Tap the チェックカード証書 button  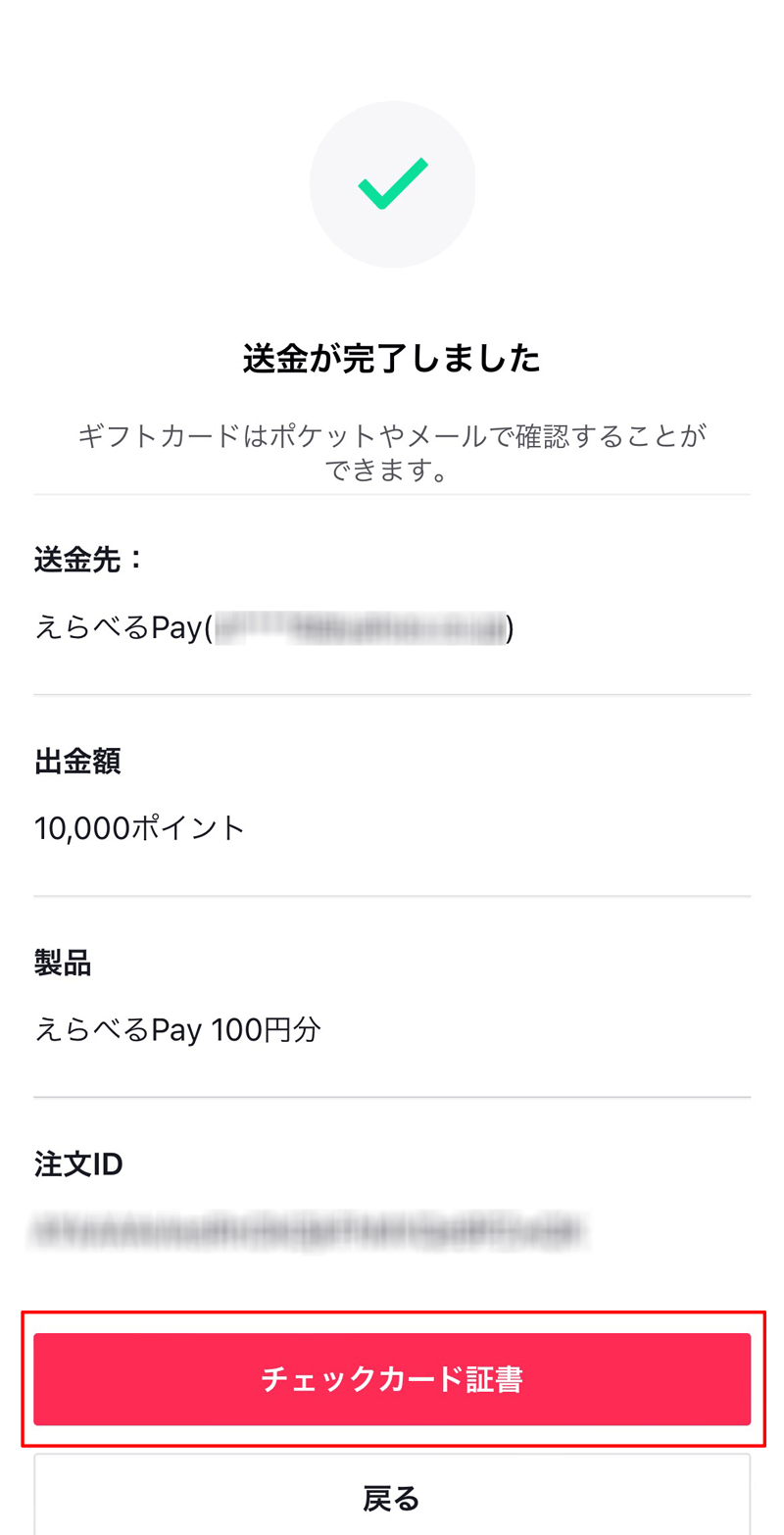coord(392,1378)
